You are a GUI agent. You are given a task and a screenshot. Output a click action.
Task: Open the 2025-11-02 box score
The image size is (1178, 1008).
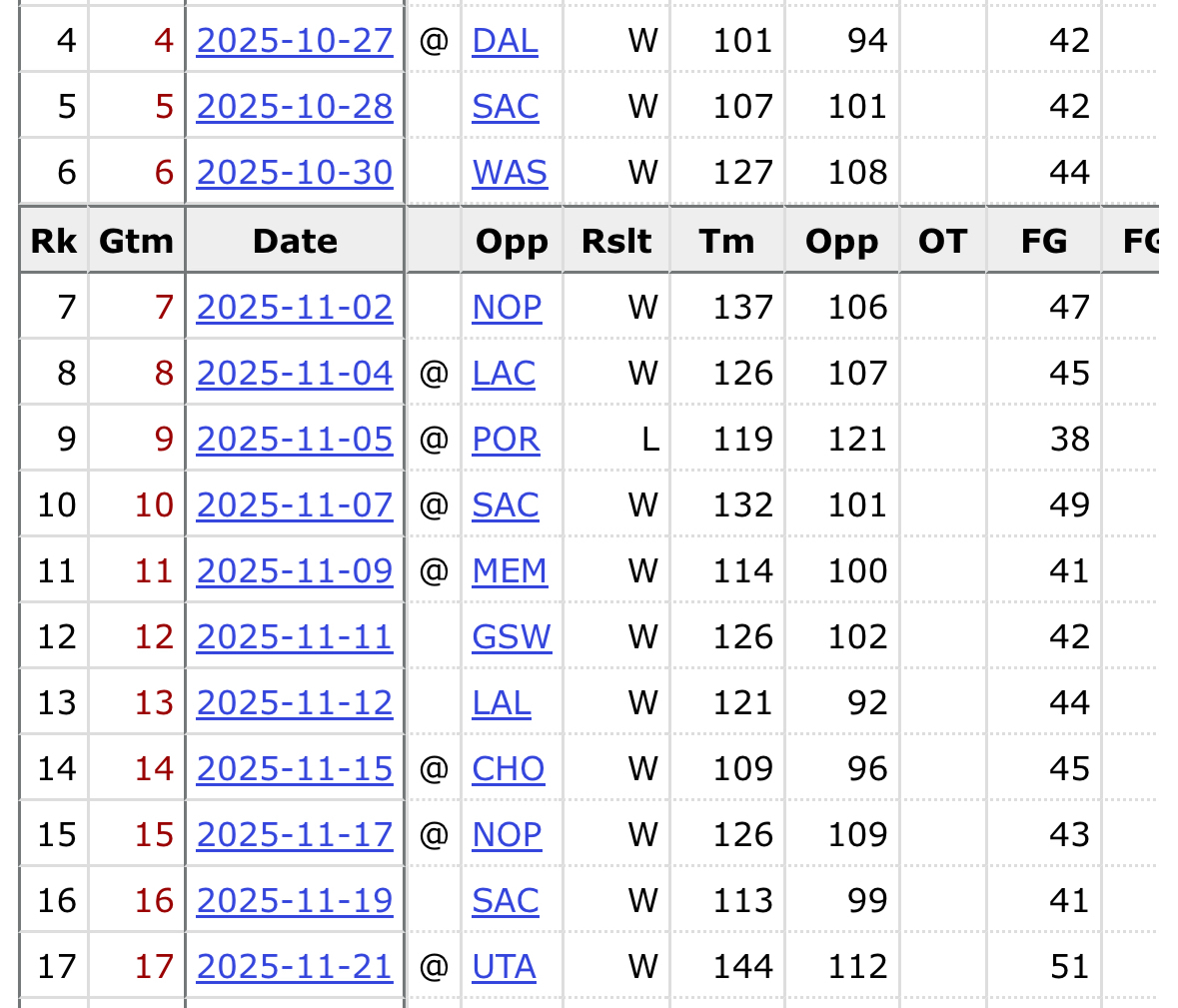(295, 307)
